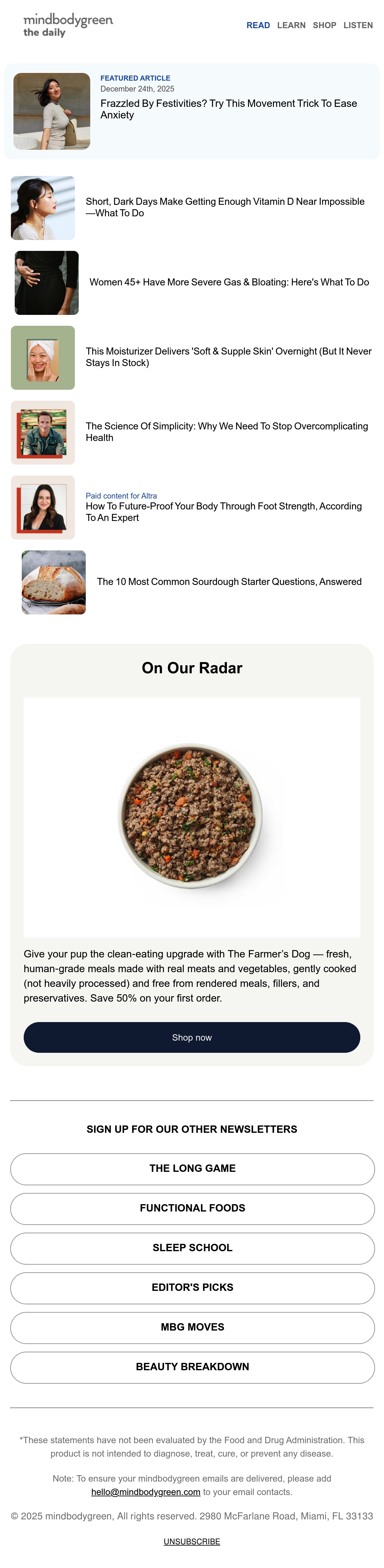Open the Gas & Bloating article
Image resolution: width=384 pixels, height=1568 pixels.
(x=229, y=283)
